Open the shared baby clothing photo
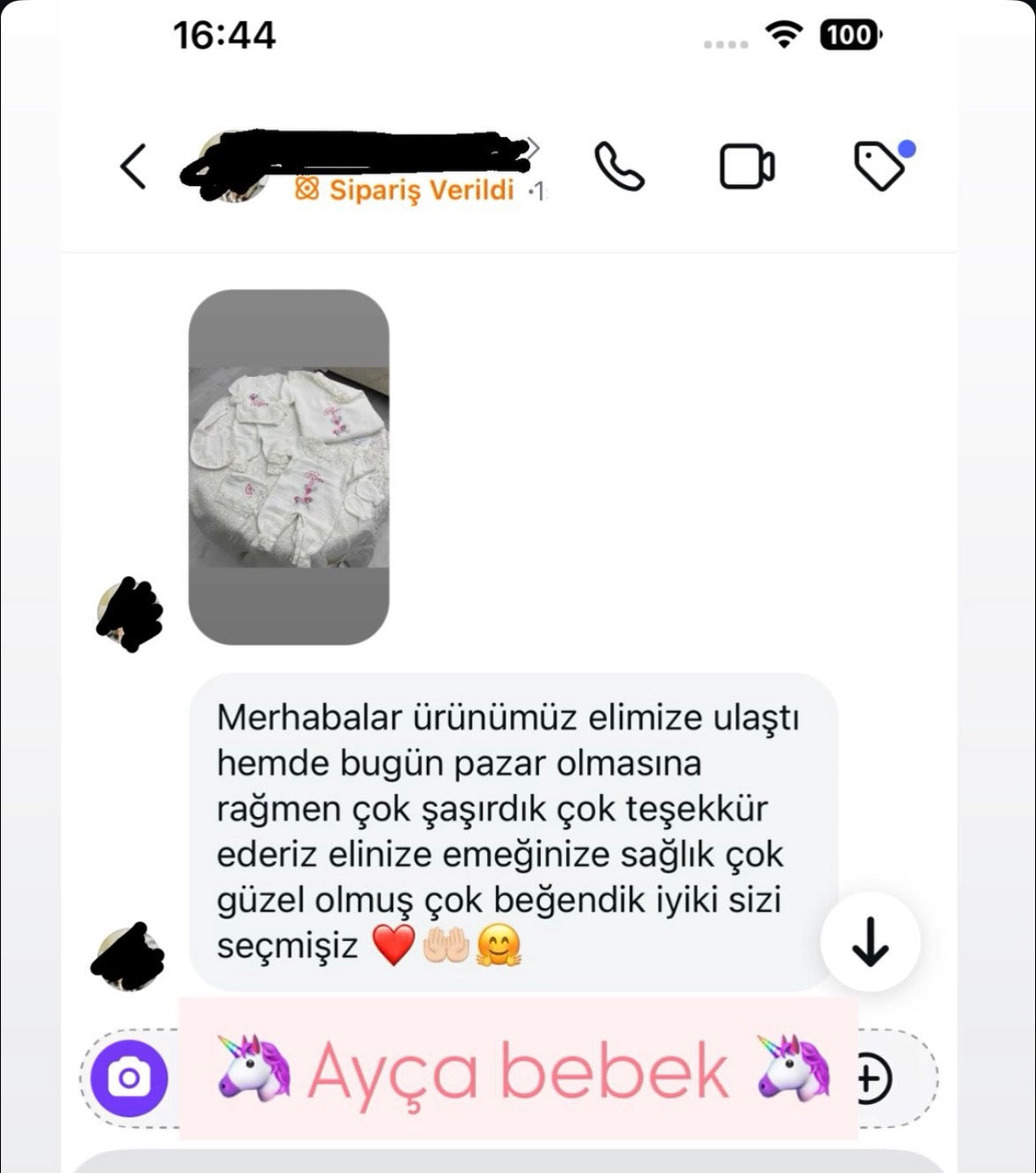 (289, 467)
